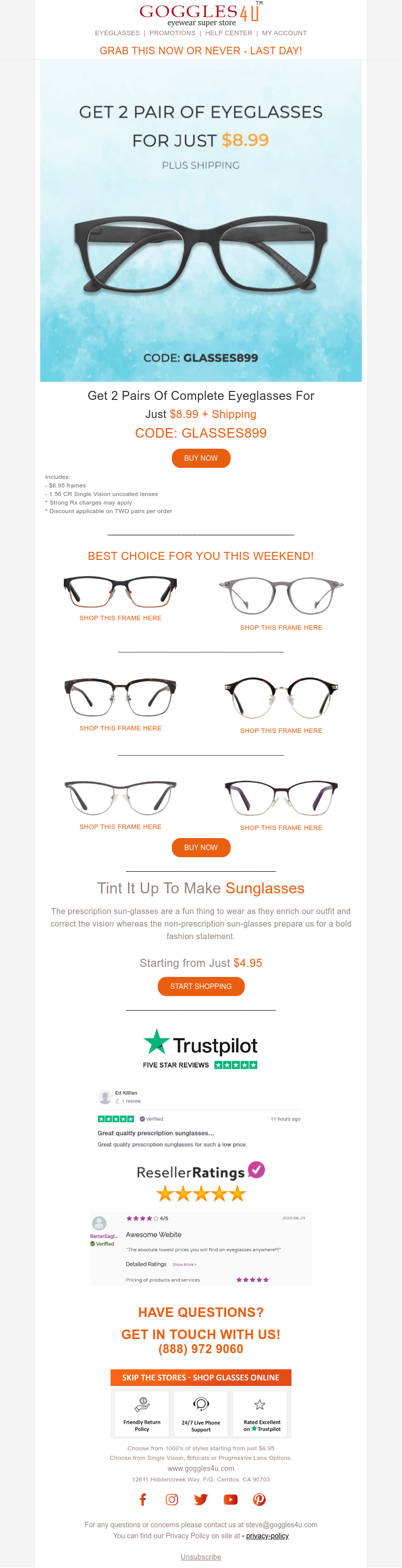Tap BUY NOW below code GLASSES899
Screen dimensions: 402x1568
[200, 458]
